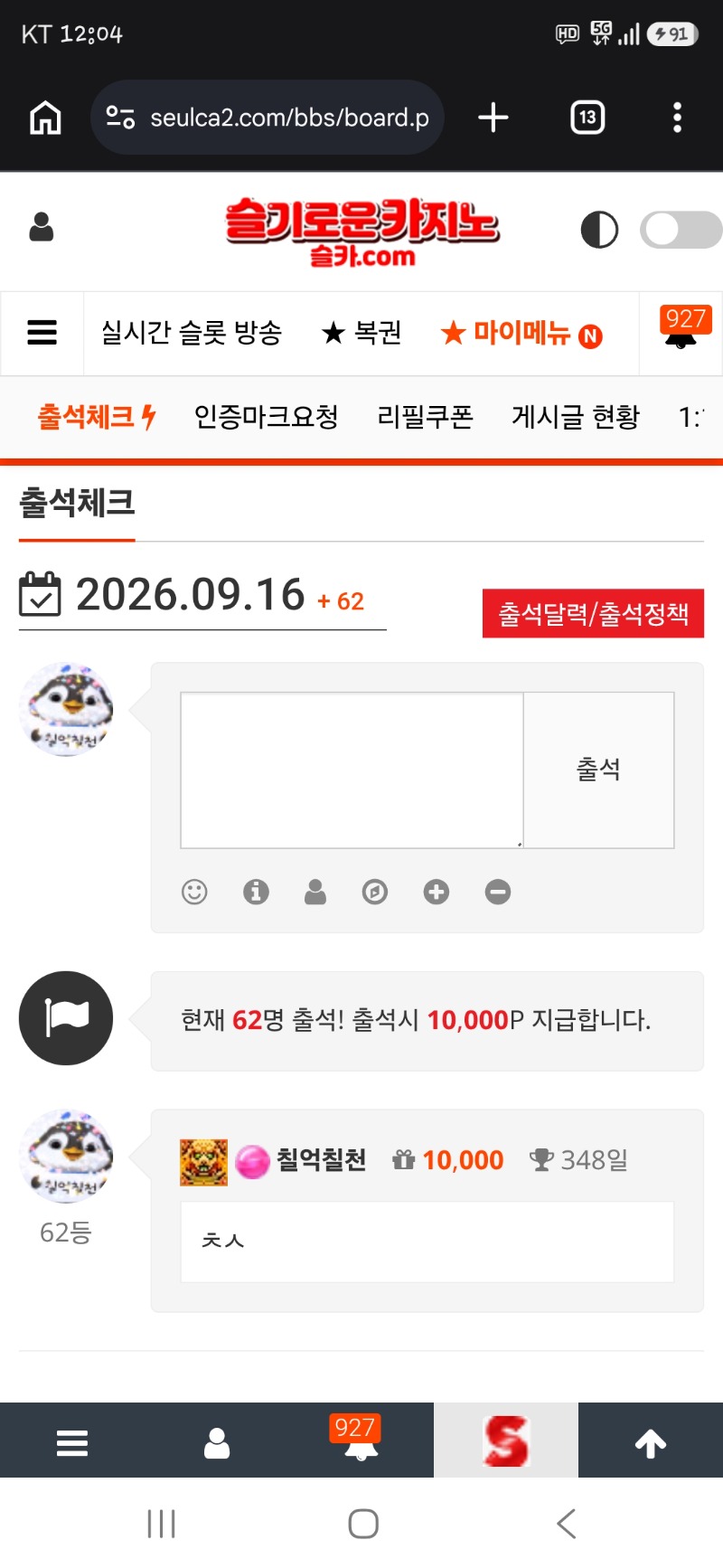
Task: Open 마이메뉴
Action: [x=521, y=334]
